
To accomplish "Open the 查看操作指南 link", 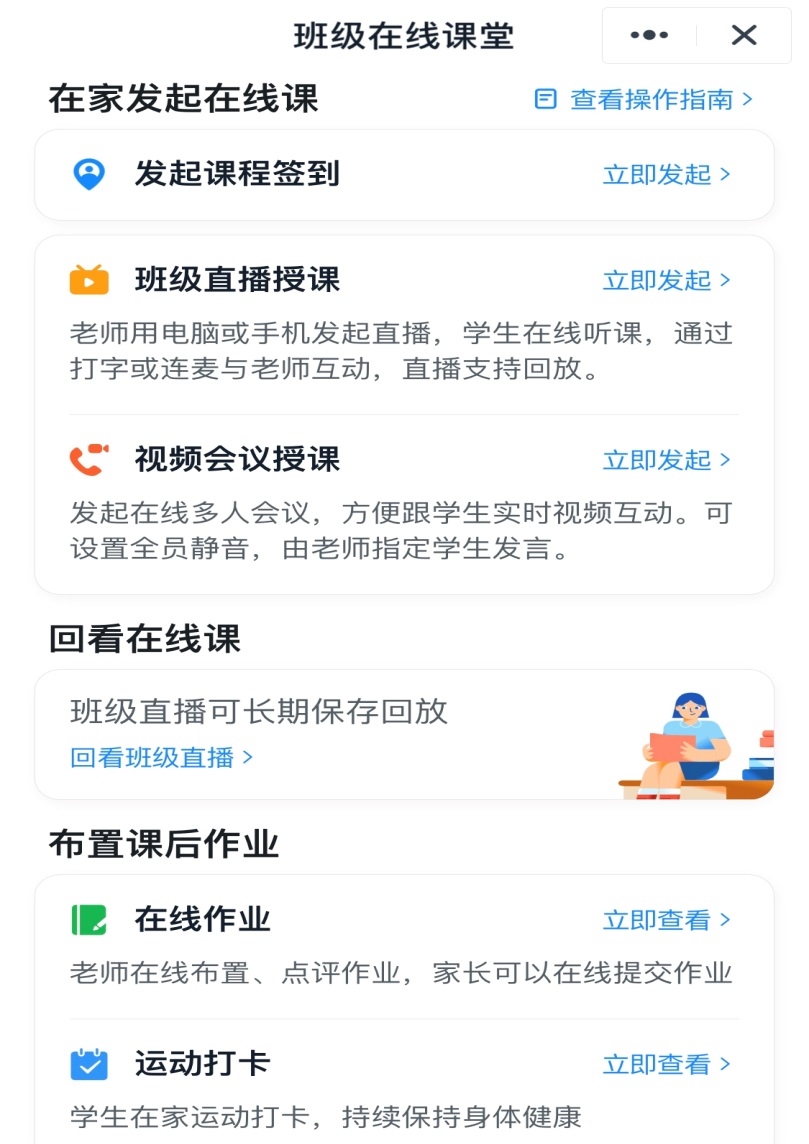I will click(645, 99).
